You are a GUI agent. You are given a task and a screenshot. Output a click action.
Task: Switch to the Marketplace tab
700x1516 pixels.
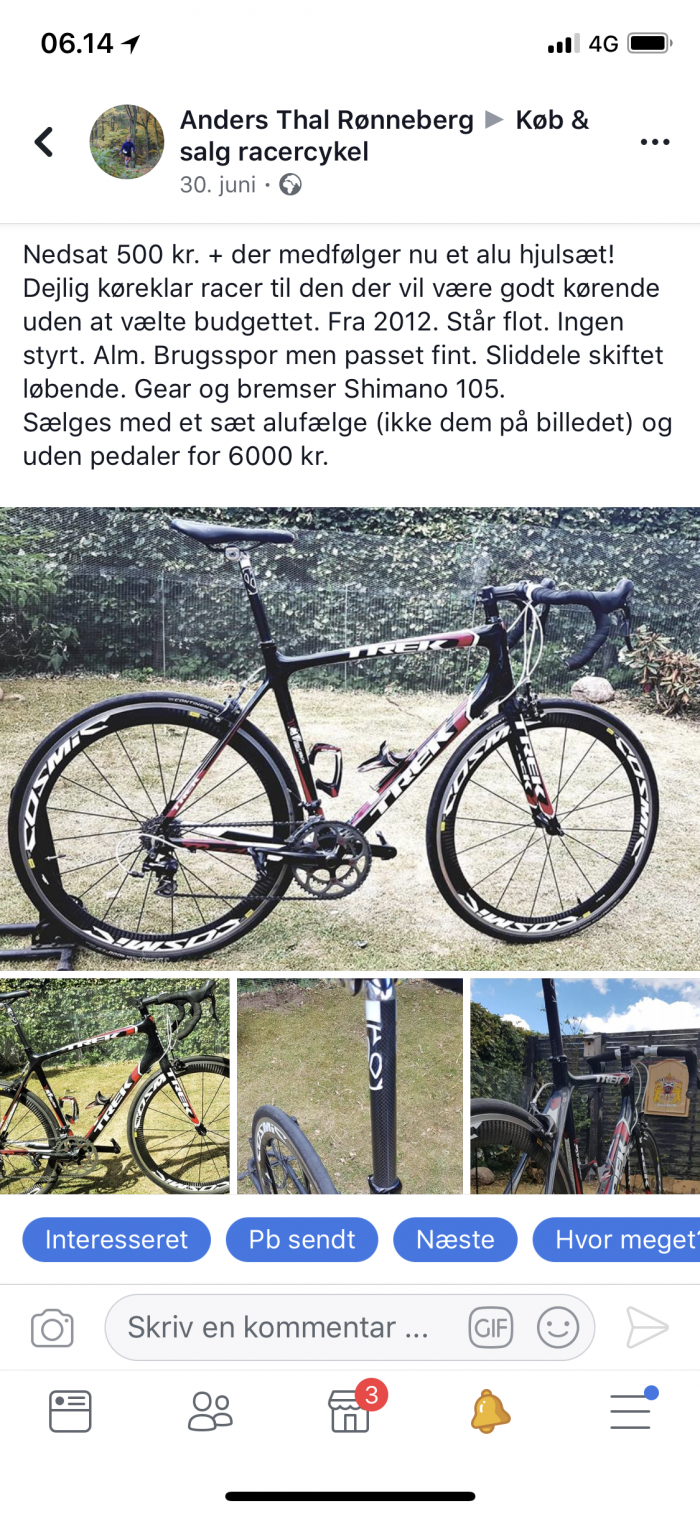(350, 1411)
